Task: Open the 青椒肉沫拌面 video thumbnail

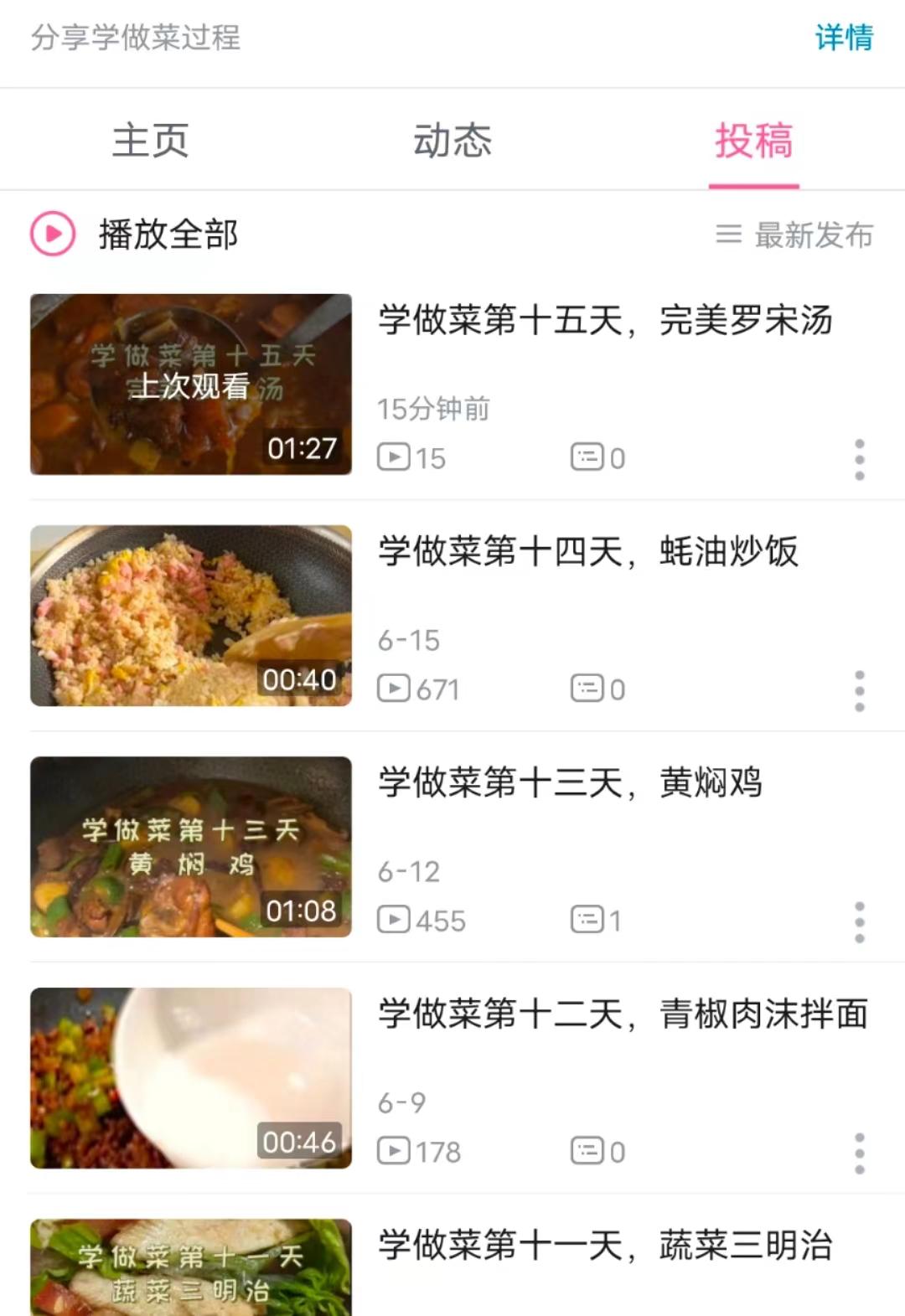Action: (x=191, y=1078)
